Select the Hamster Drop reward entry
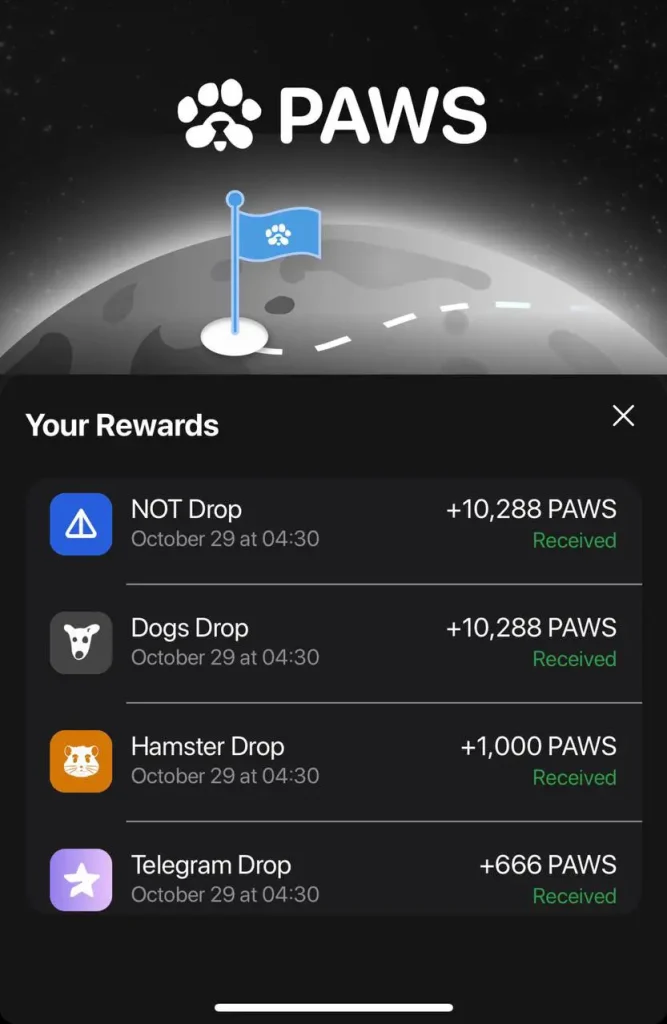This screenshot has height=1024, width=667. [x=334, y=760]
